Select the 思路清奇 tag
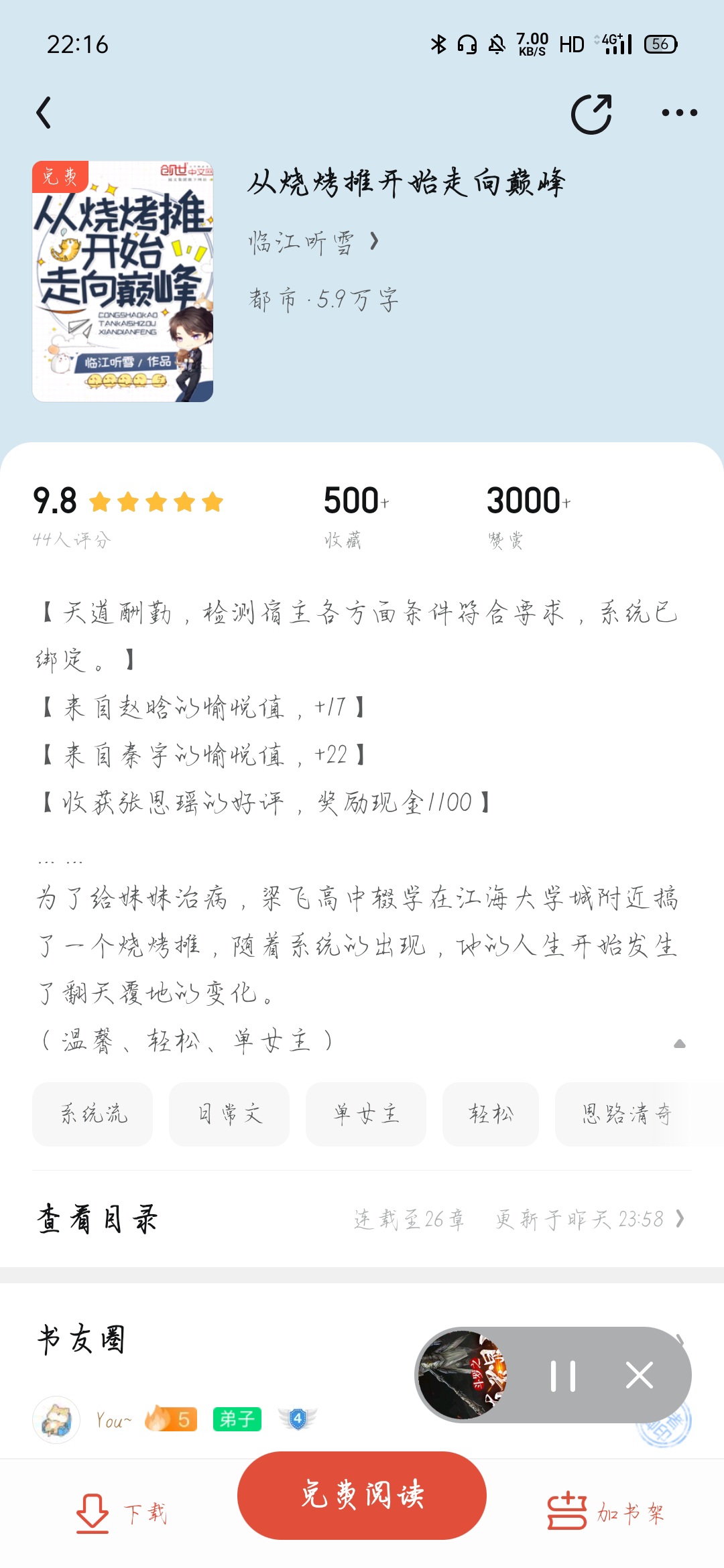Image resolution: width=724 pixels, height=1568 pixels. coord(626,1114)
